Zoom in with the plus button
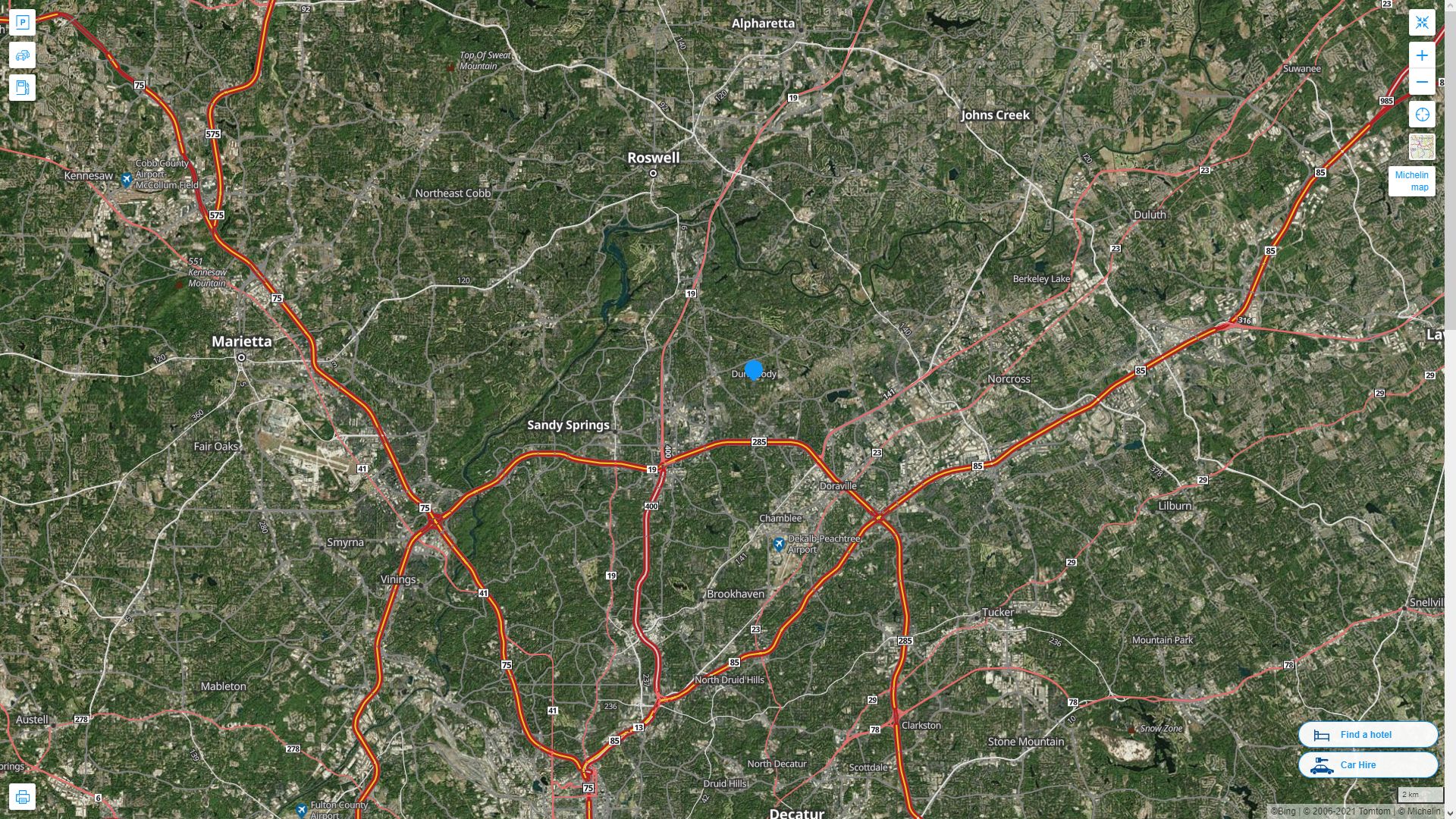This screenshot has height=819, width=1456. tap(1422, 55)
